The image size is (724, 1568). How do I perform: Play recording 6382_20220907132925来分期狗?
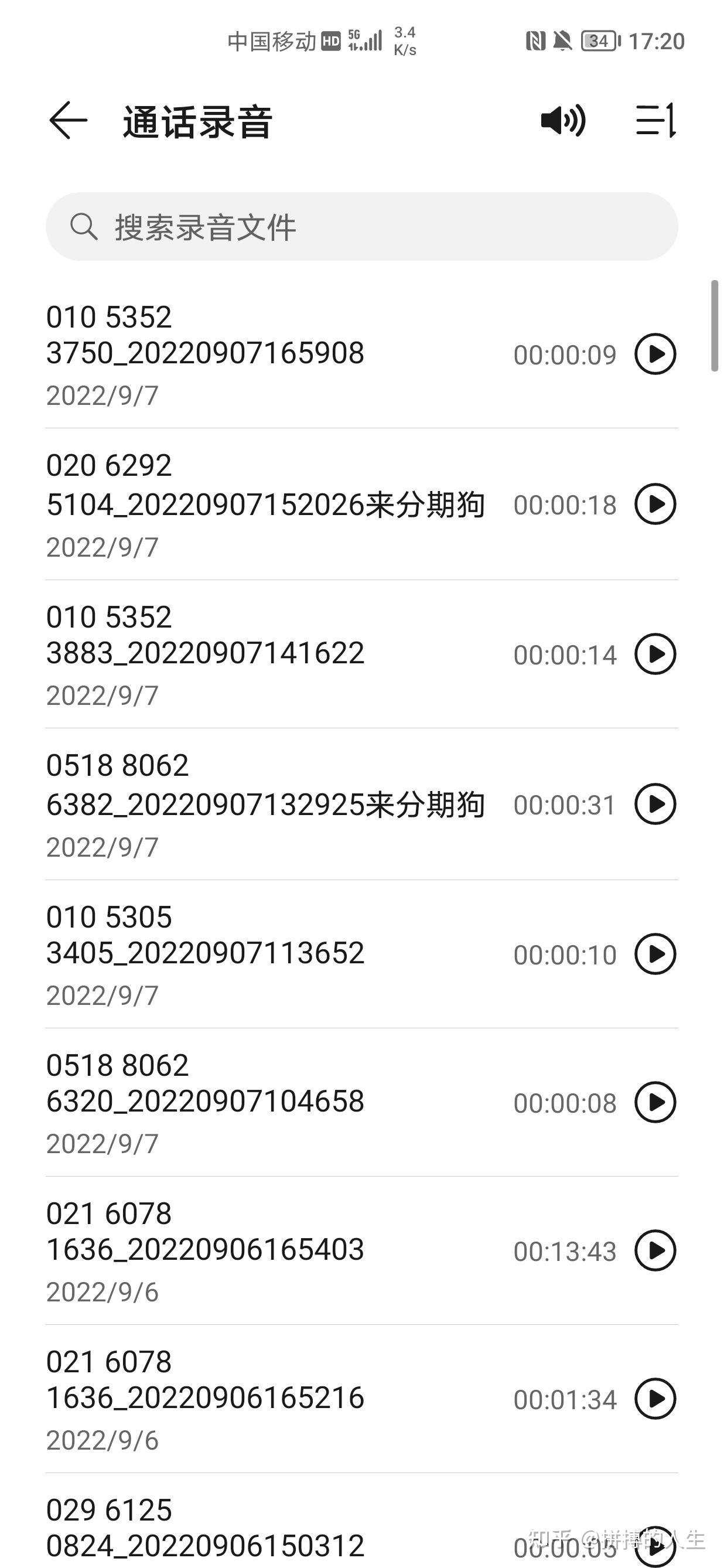pyautogui.click(x=655, y=804)
